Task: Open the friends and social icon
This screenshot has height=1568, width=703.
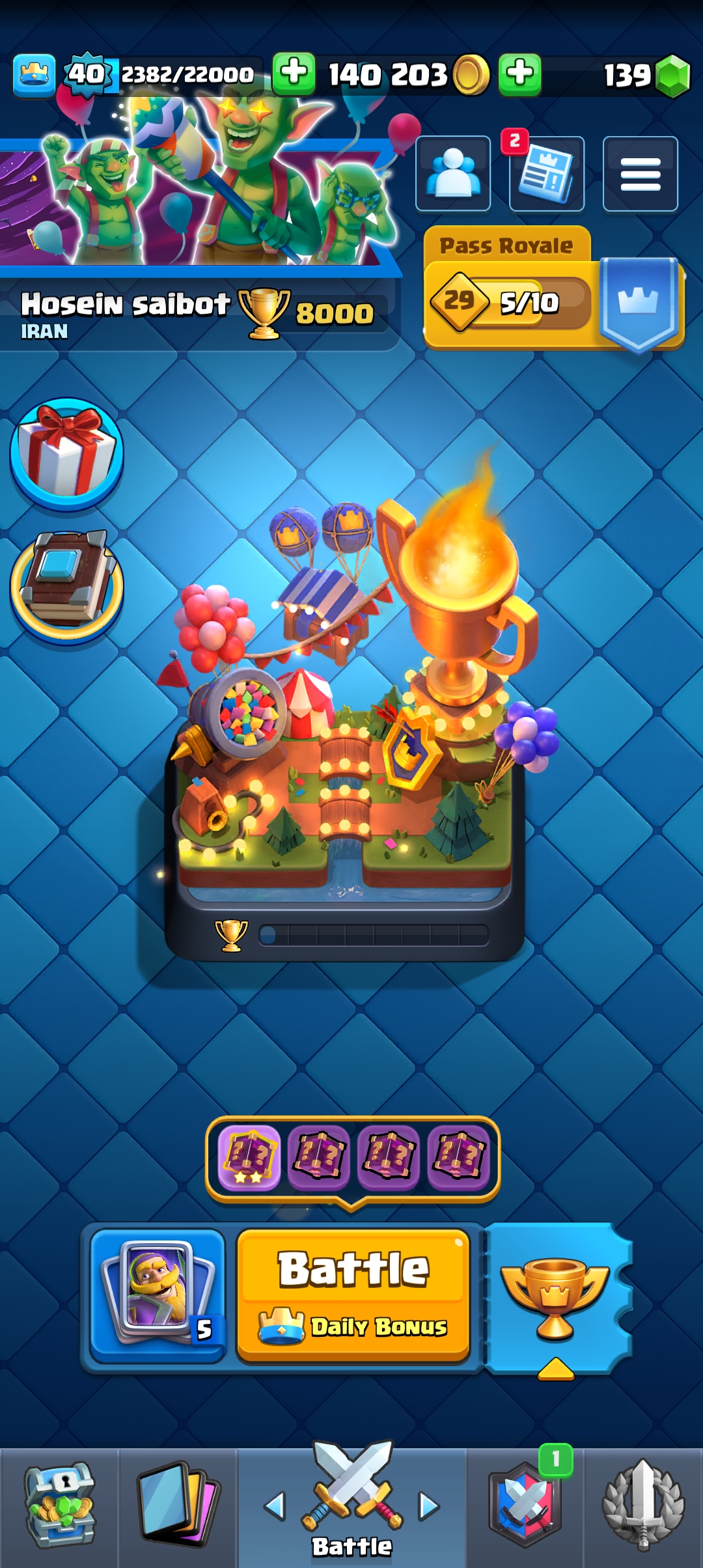Action: point(453,174)
